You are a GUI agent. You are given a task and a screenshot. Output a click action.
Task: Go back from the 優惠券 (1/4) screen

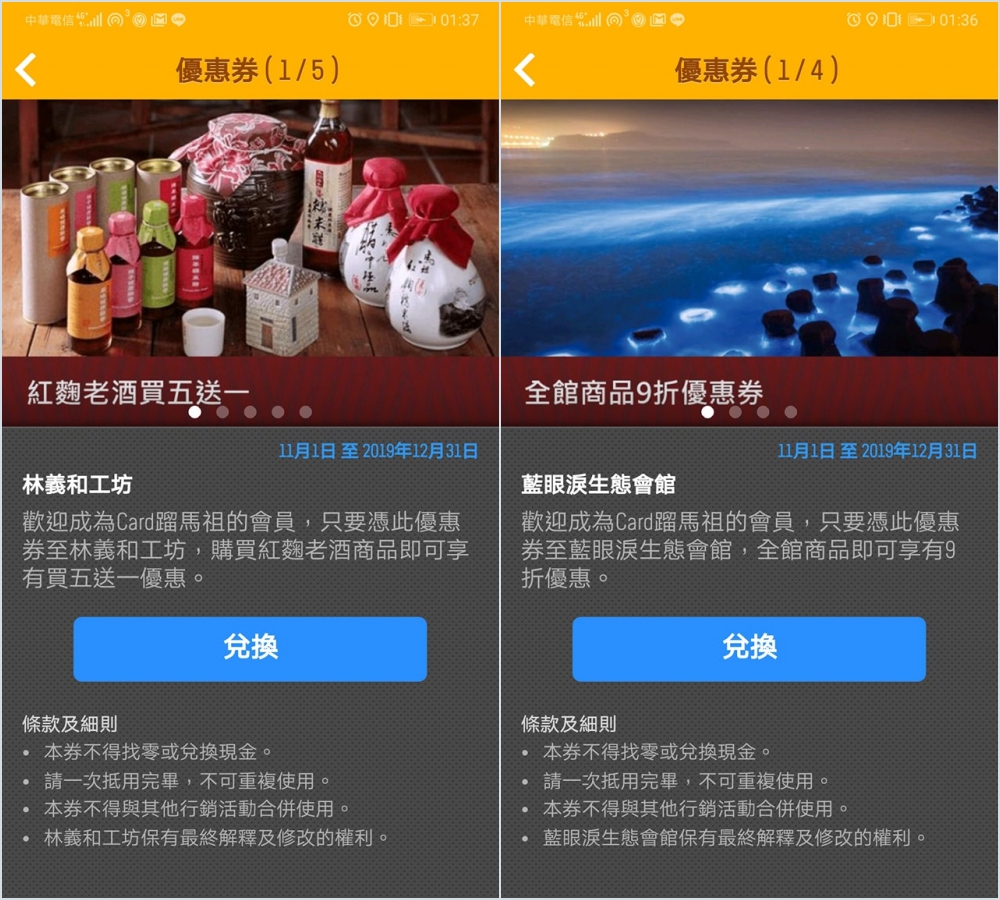[525, 70]
